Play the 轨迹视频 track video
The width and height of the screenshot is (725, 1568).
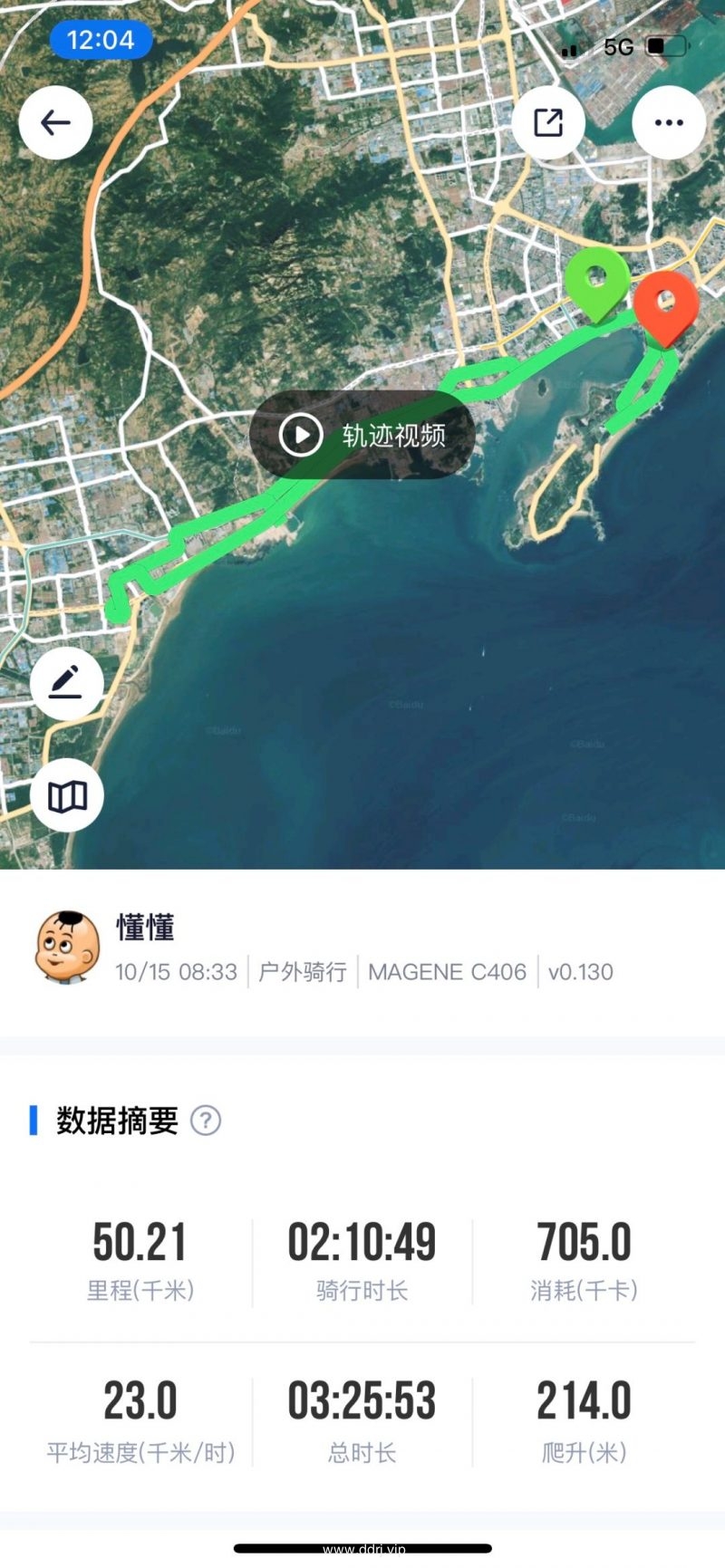coord(362,435)
